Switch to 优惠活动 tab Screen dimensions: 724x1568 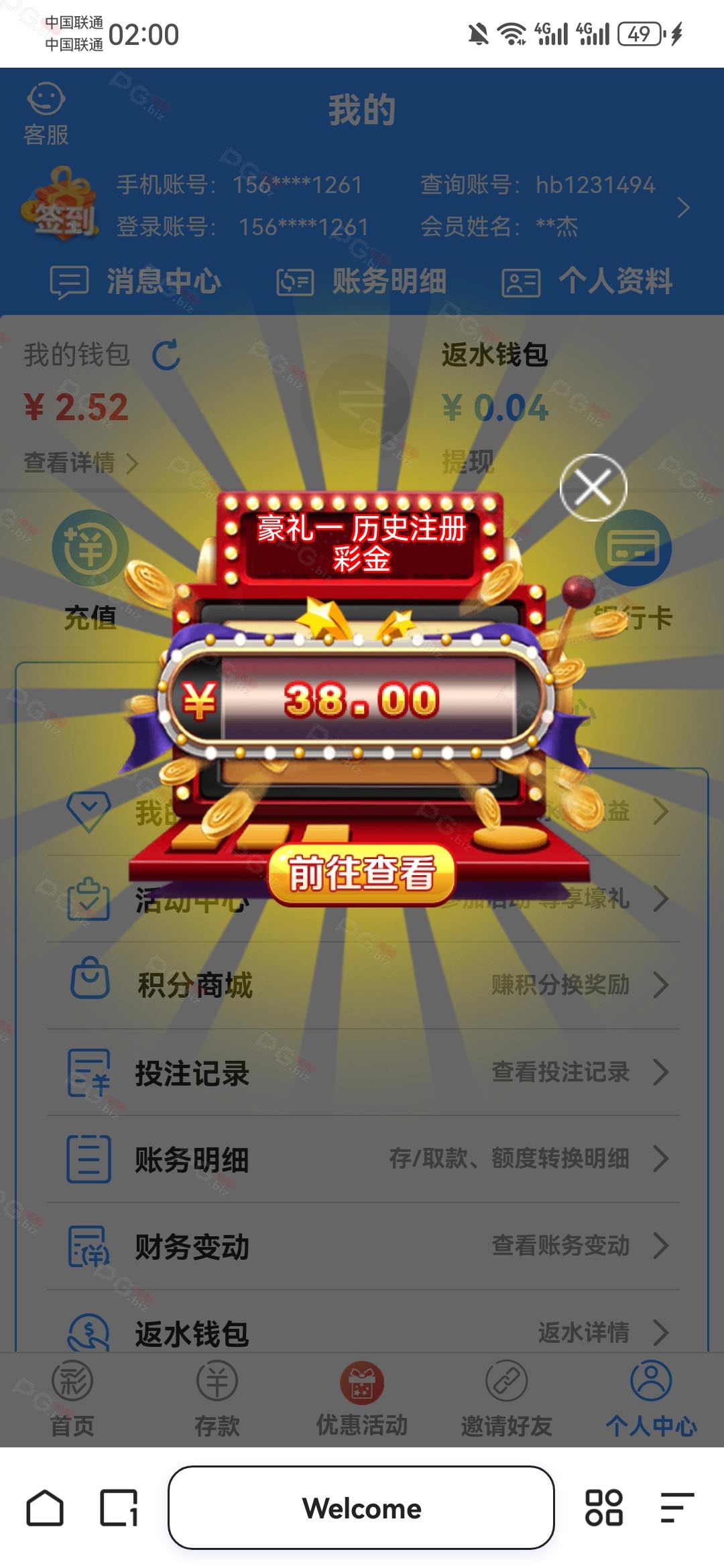(x=362, y=1398)
